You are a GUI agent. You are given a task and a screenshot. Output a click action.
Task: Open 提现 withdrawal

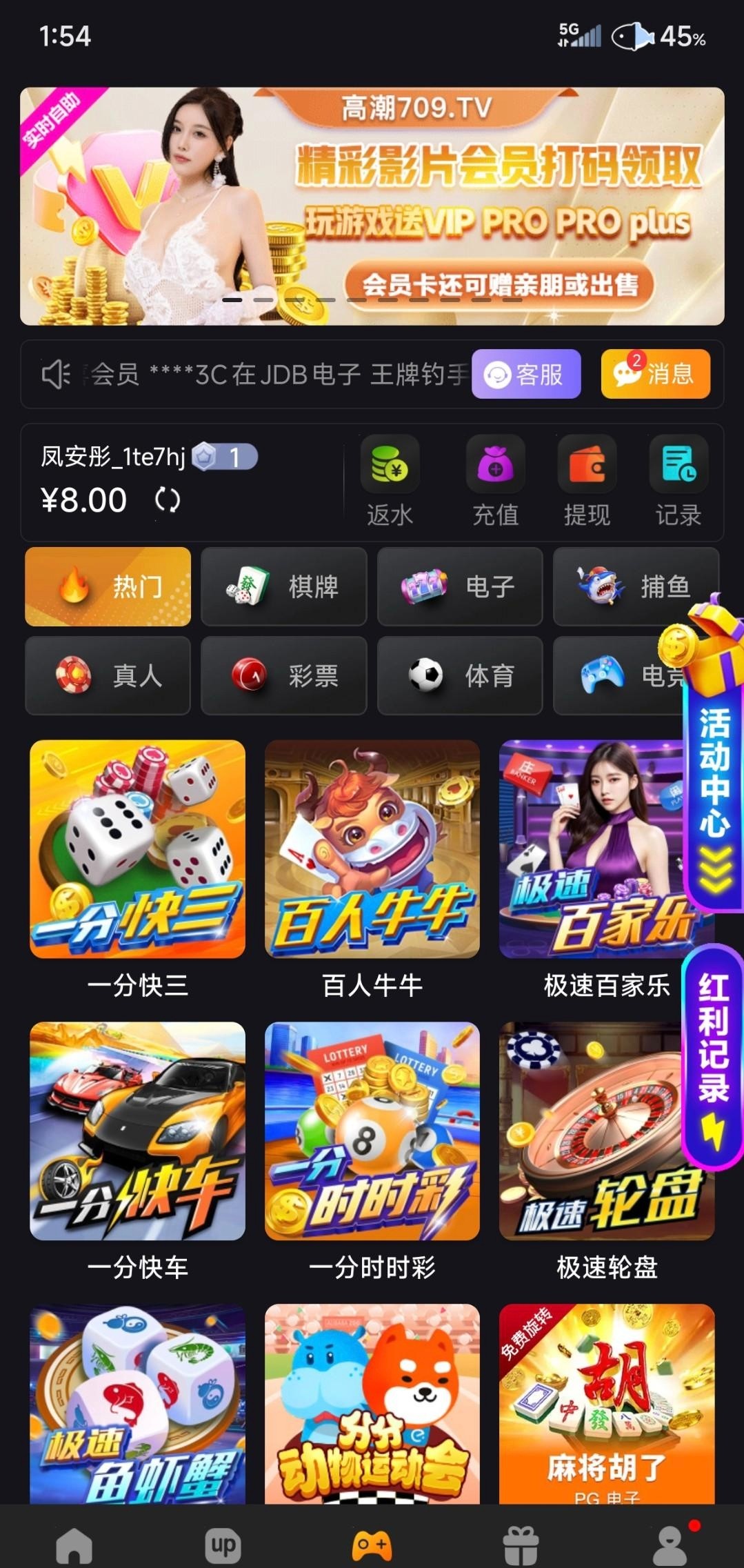(x=587, y=481)
